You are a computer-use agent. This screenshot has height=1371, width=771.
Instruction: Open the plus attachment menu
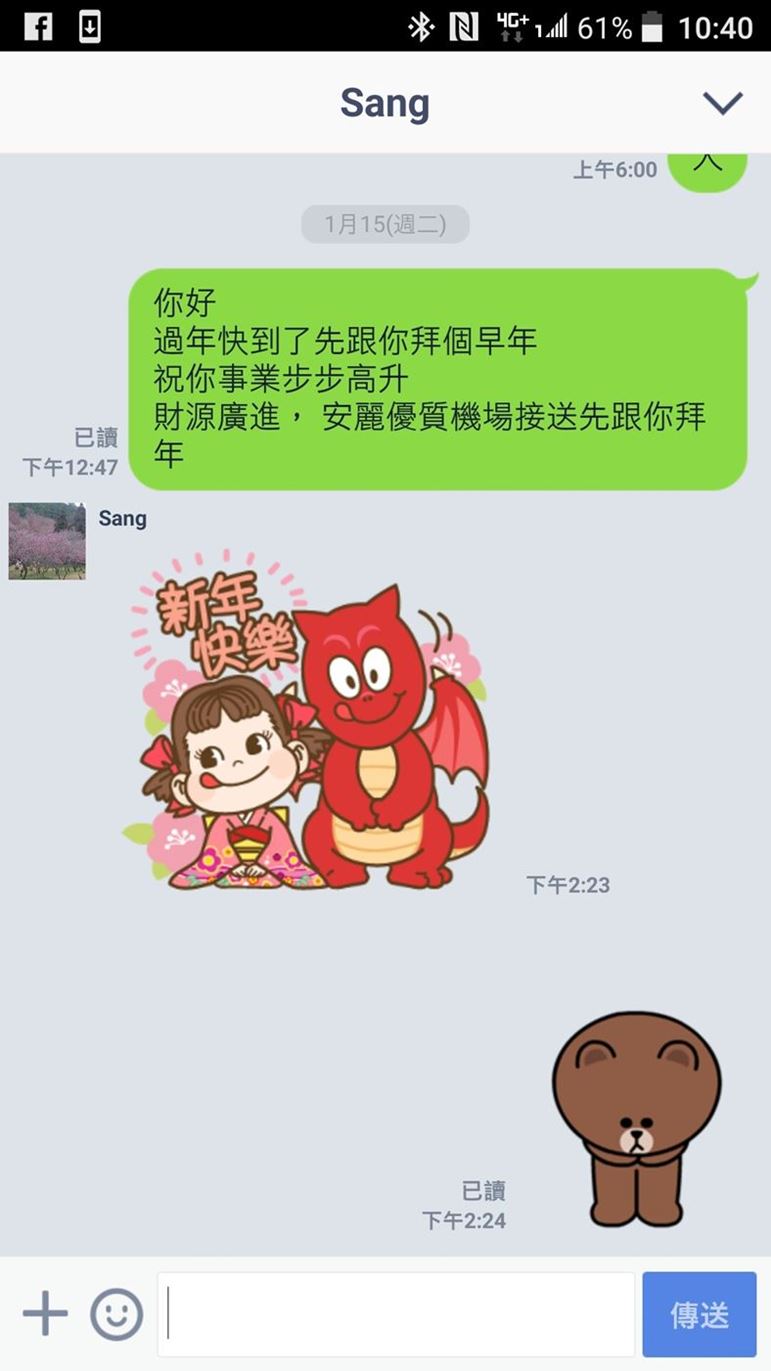45,1314
